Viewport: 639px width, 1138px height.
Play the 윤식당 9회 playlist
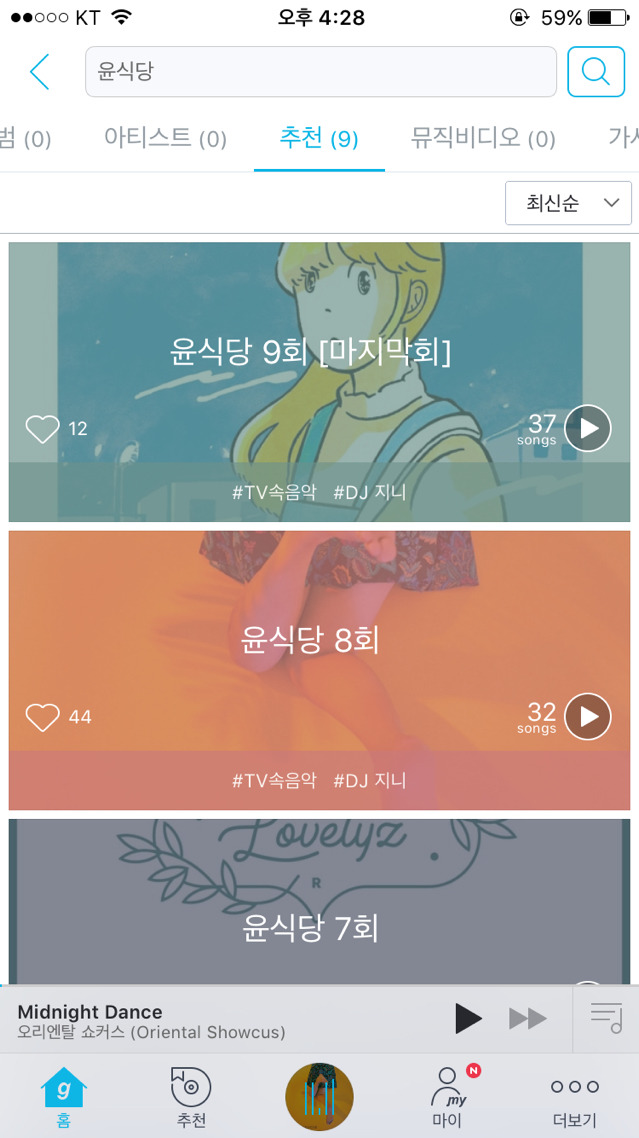coord(588,429)
